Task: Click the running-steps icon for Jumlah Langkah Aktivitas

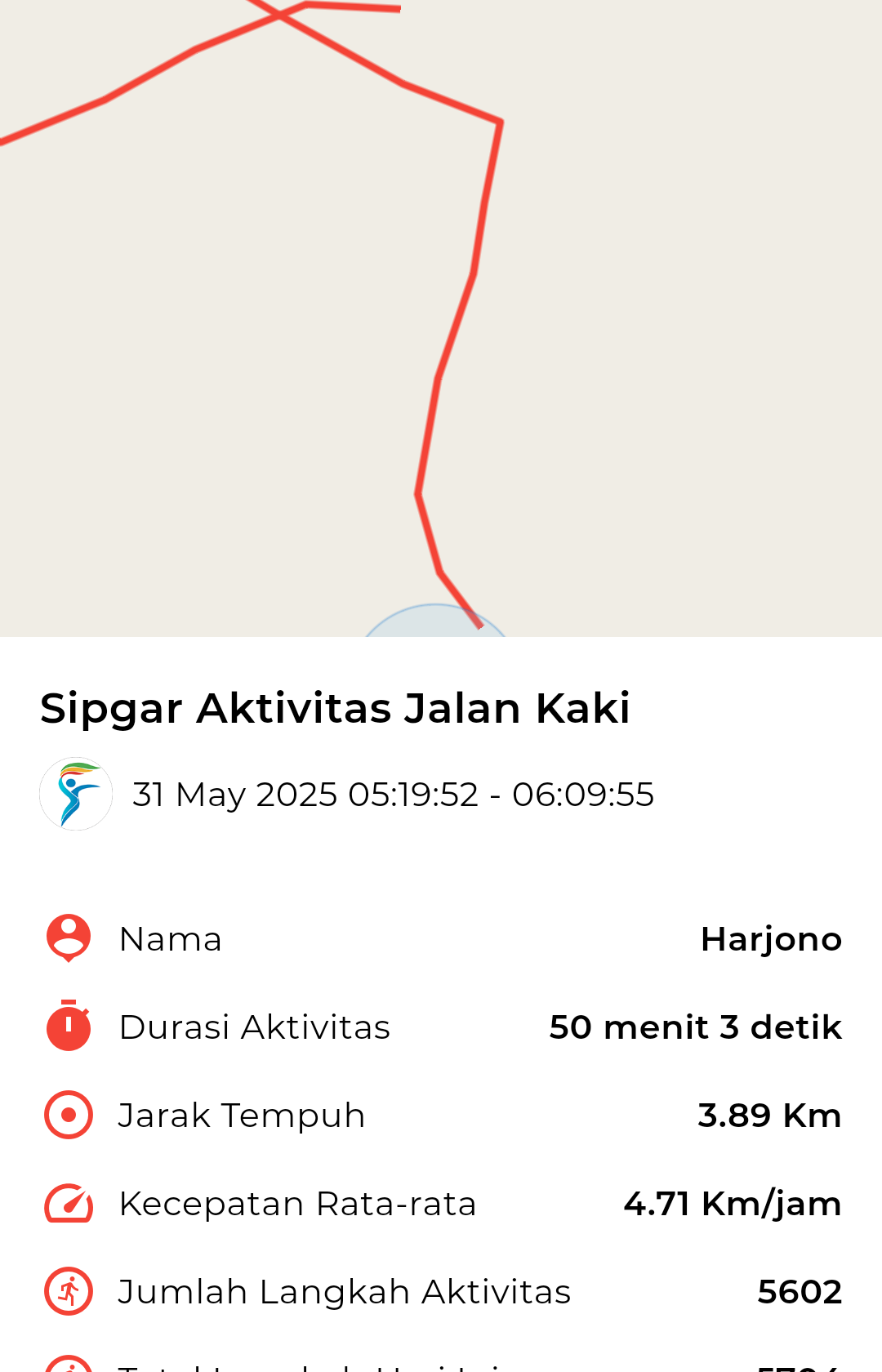Action: 68,1290
